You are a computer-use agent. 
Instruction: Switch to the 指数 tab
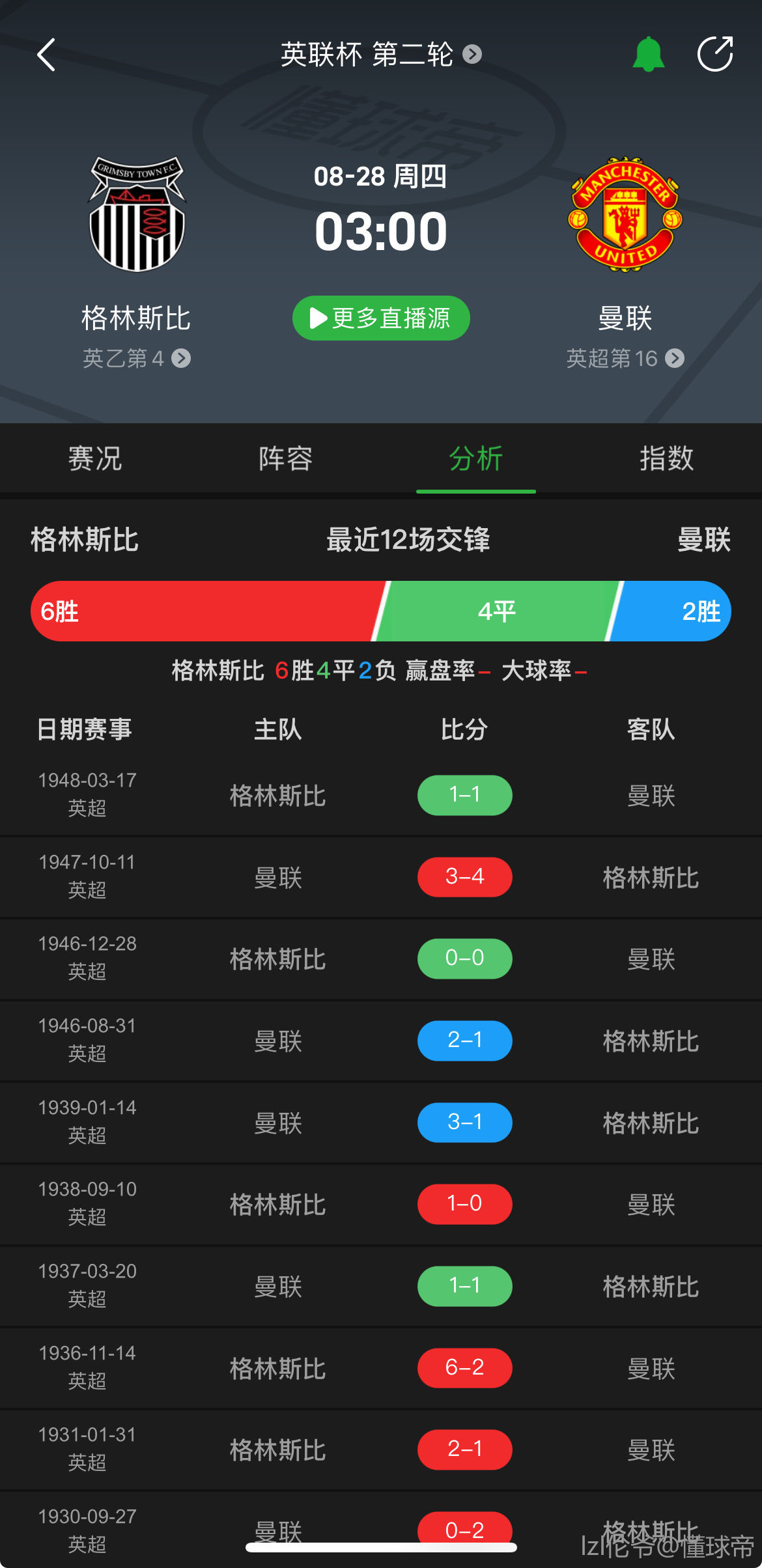(x=666, y=458)
